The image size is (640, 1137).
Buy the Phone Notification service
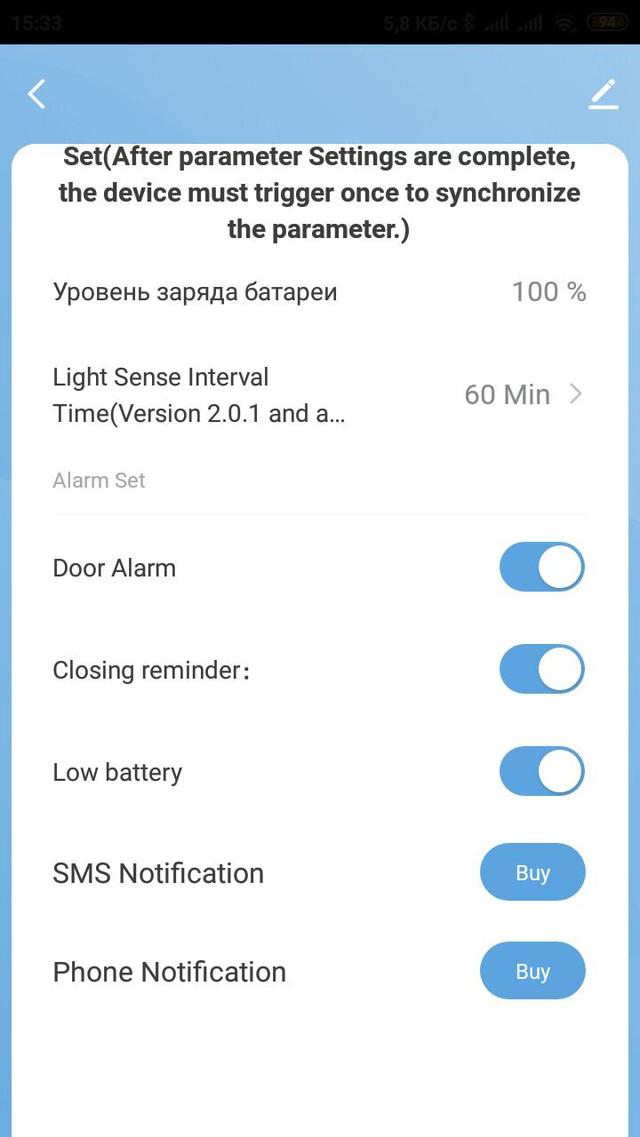532,971
